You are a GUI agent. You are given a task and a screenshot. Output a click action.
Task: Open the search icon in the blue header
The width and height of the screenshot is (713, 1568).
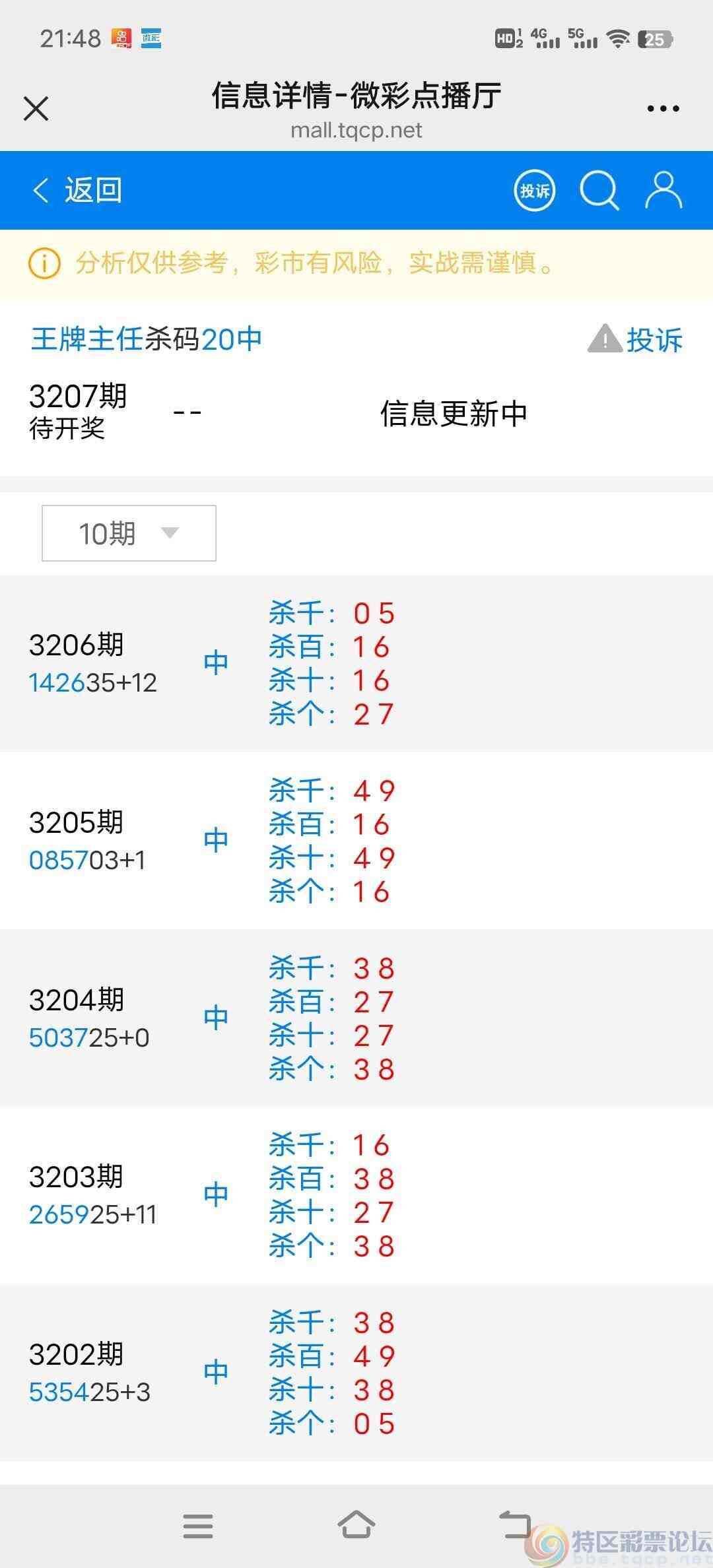(599, 191)
